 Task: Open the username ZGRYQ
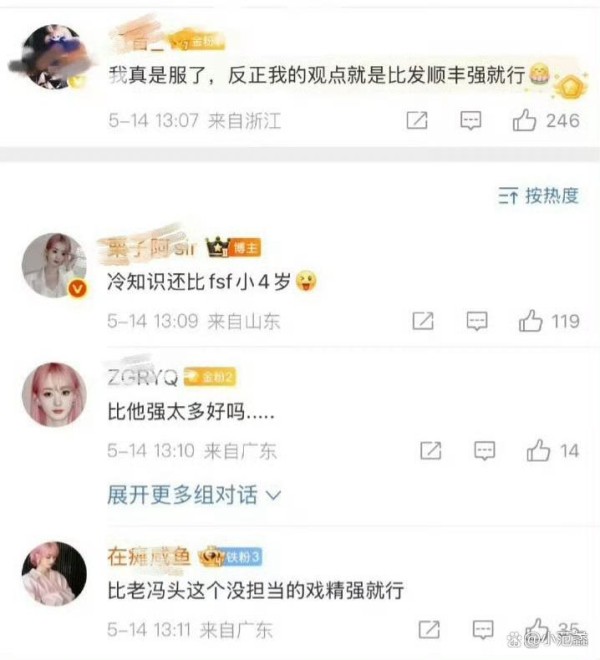(x=142, y=376)
